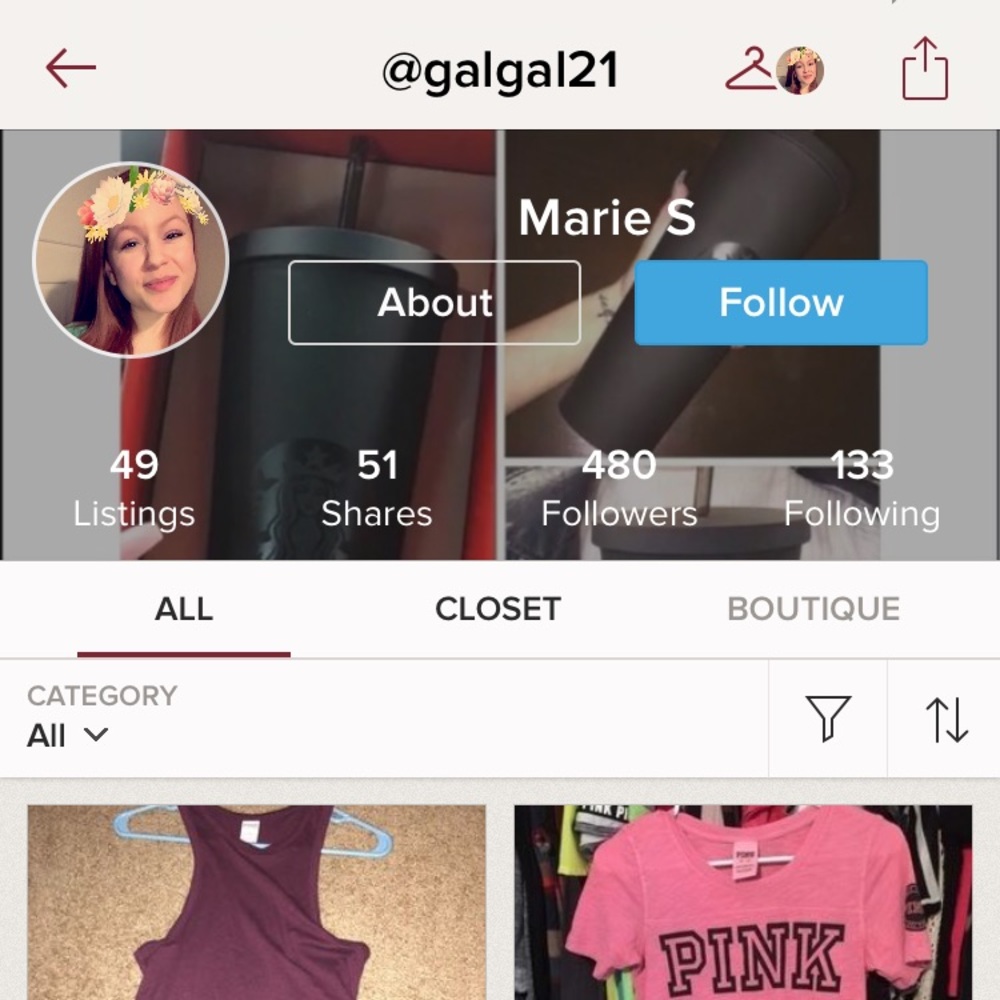Open the PINK t-shirt listing
The height and width of the screenshot is (1000, 1000).
pos(743,902)
